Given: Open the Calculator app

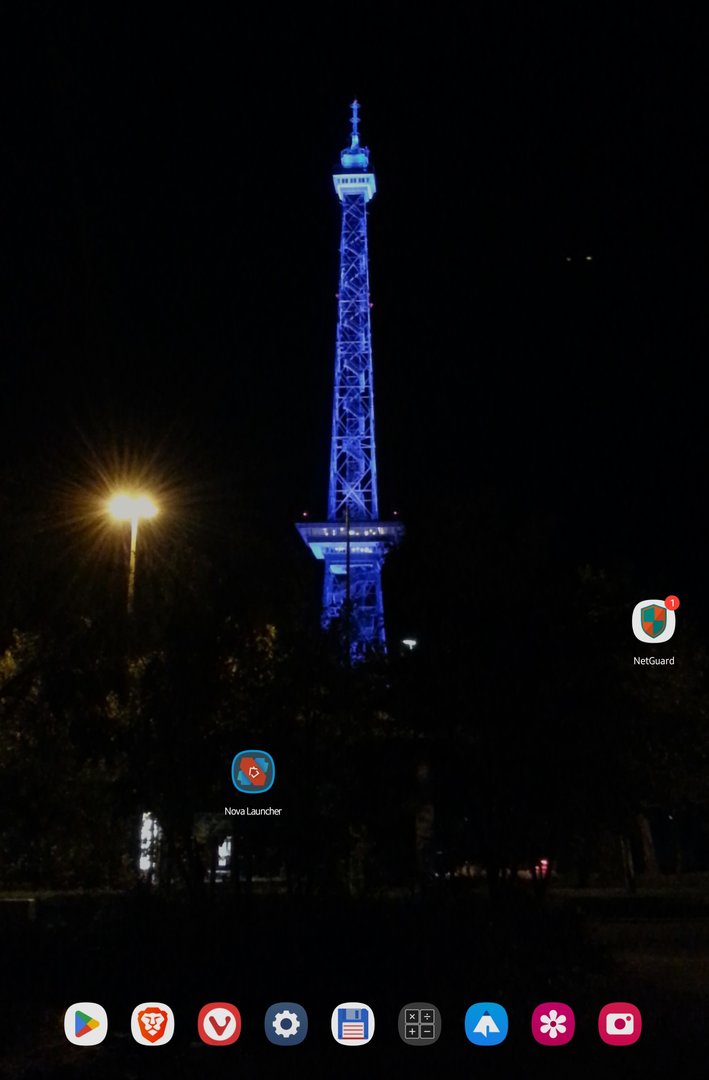Looking at the screenshot, I should pyautogui.click(x=419, y=1024).
